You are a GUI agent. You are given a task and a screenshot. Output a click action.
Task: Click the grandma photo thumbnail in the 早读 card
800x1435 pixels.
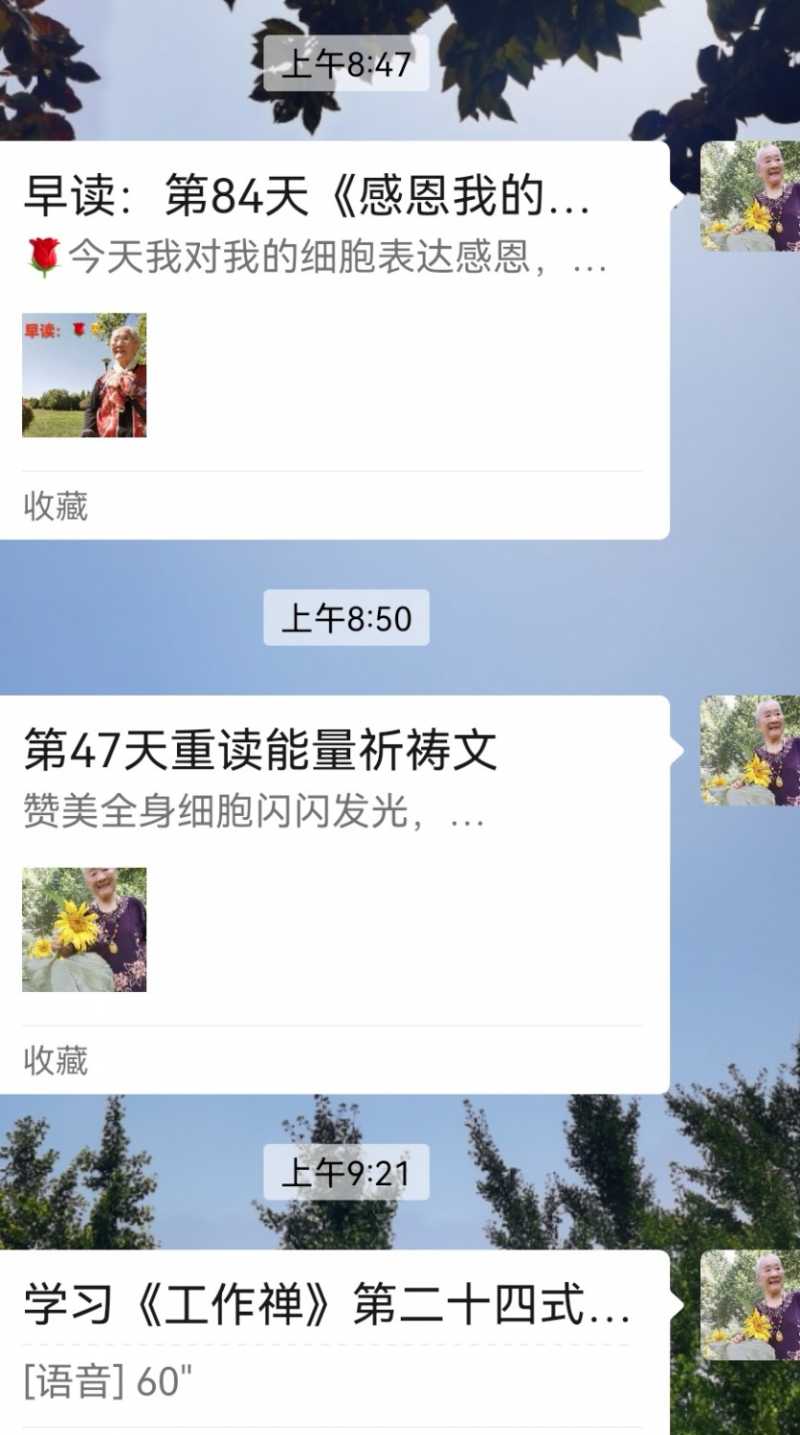[x=85, y=375]
